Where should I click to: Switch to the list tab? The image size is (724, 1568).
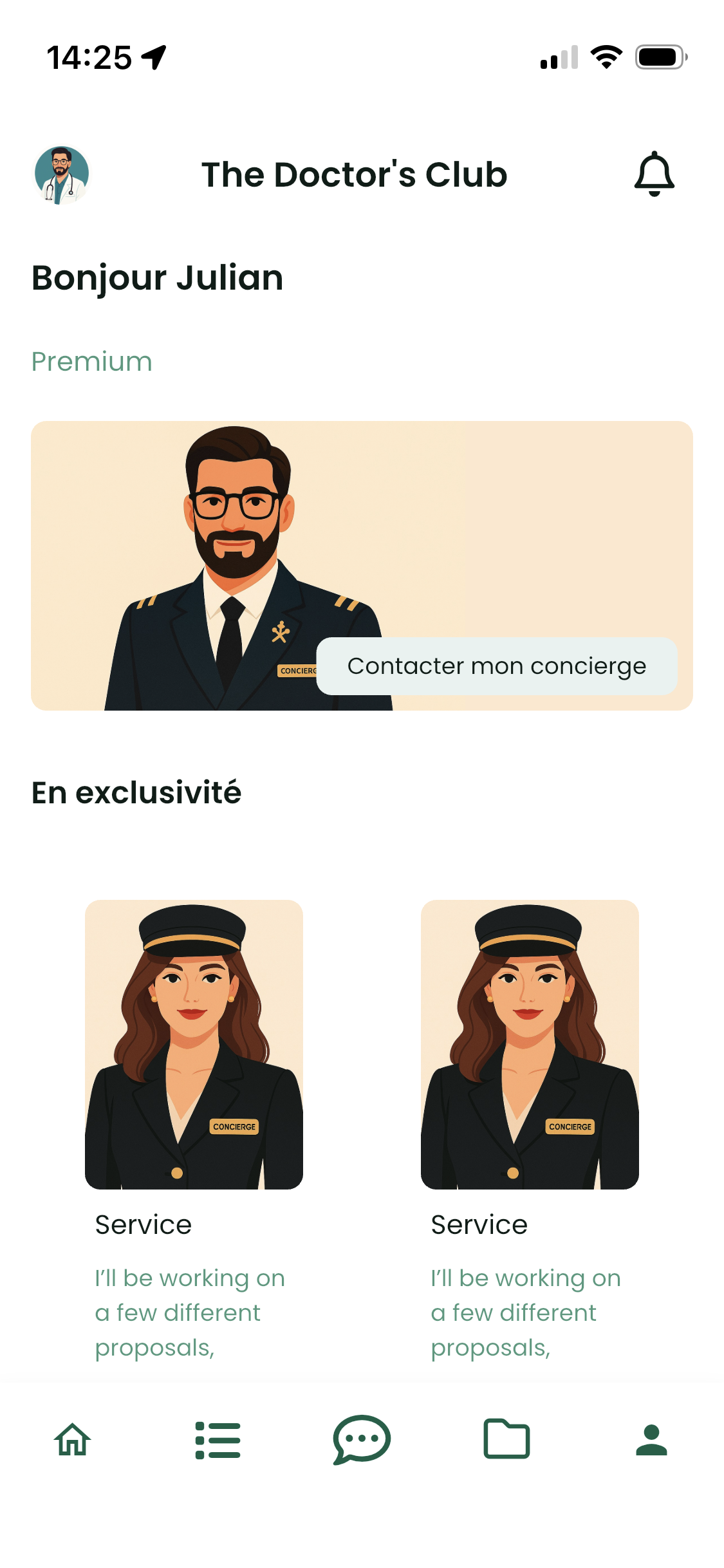point(218,1440)
